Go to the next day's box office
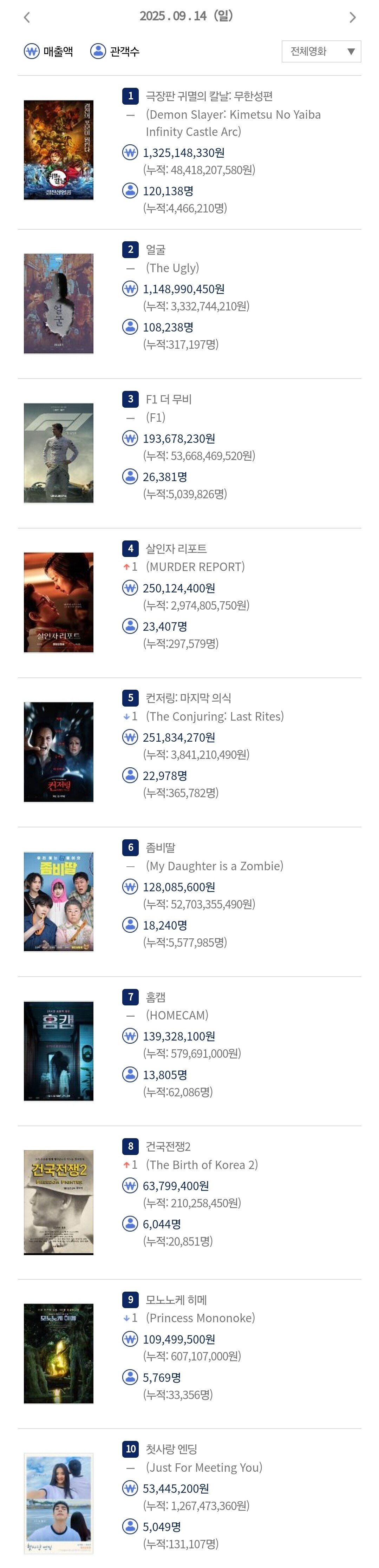The width and height of the screenshot is (379, 1568). (352, 17)
